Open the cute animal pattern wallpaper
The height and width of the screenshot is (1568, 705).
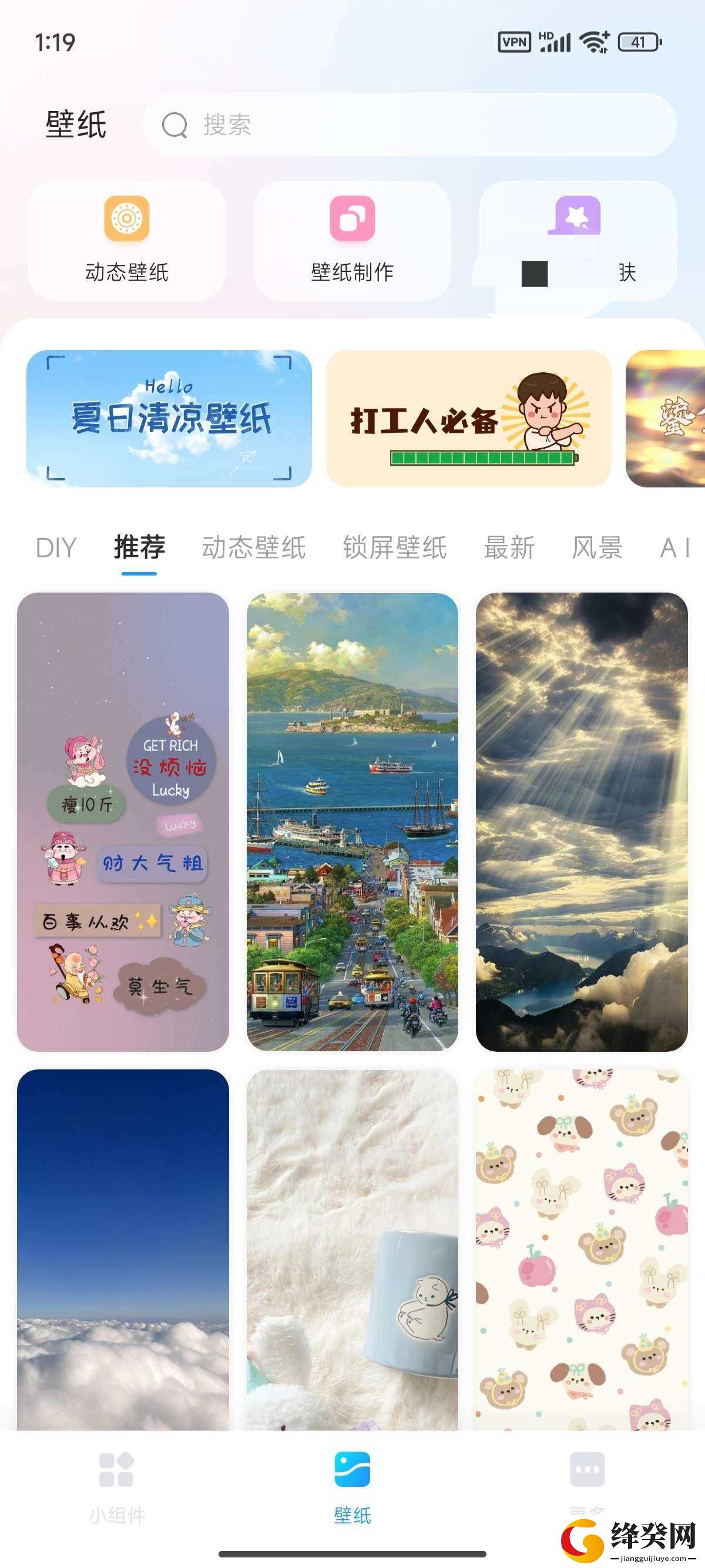(x=582, y=1250)
